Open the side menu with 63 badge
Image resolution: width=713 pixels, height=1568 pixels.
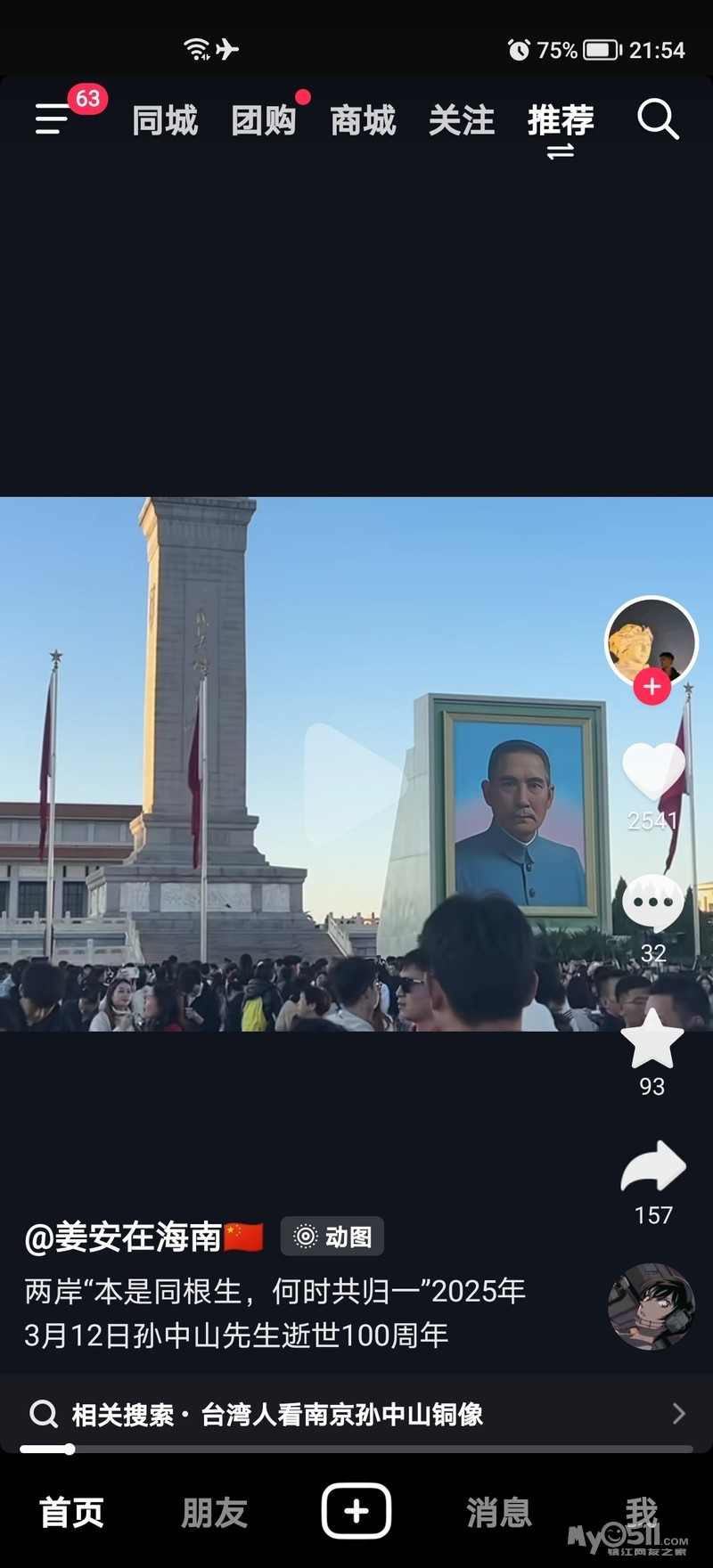(x=53, y=118)
